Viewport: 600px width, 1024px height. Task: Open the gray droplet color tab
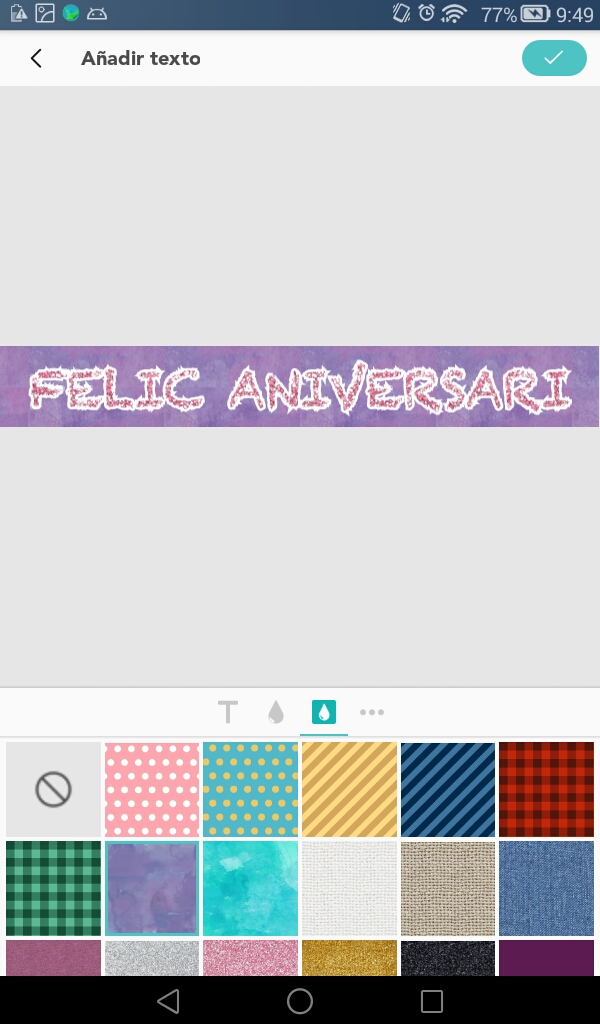(x=276, y=712)
